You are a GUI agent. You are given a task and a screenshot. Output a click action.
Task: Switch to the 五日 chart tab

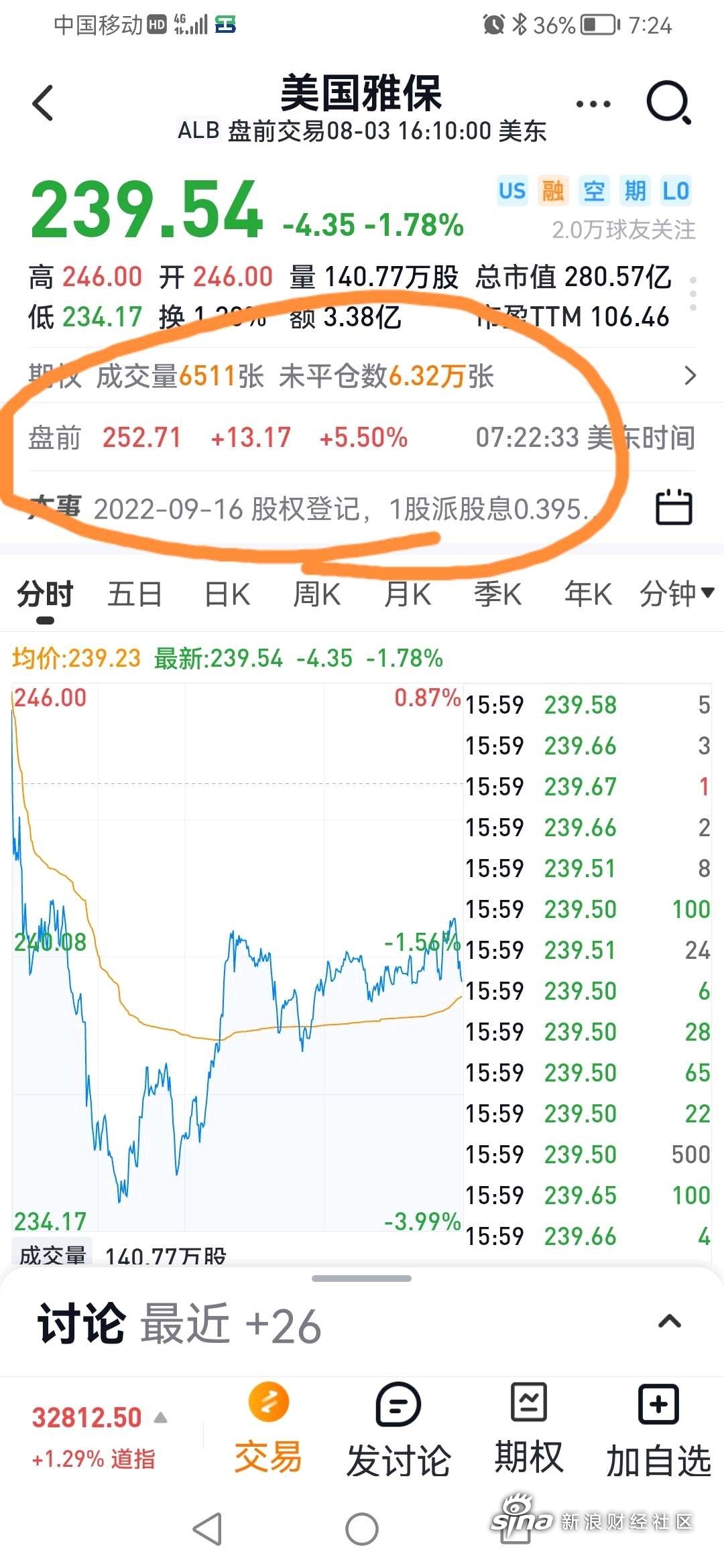[x=135, y=594]
